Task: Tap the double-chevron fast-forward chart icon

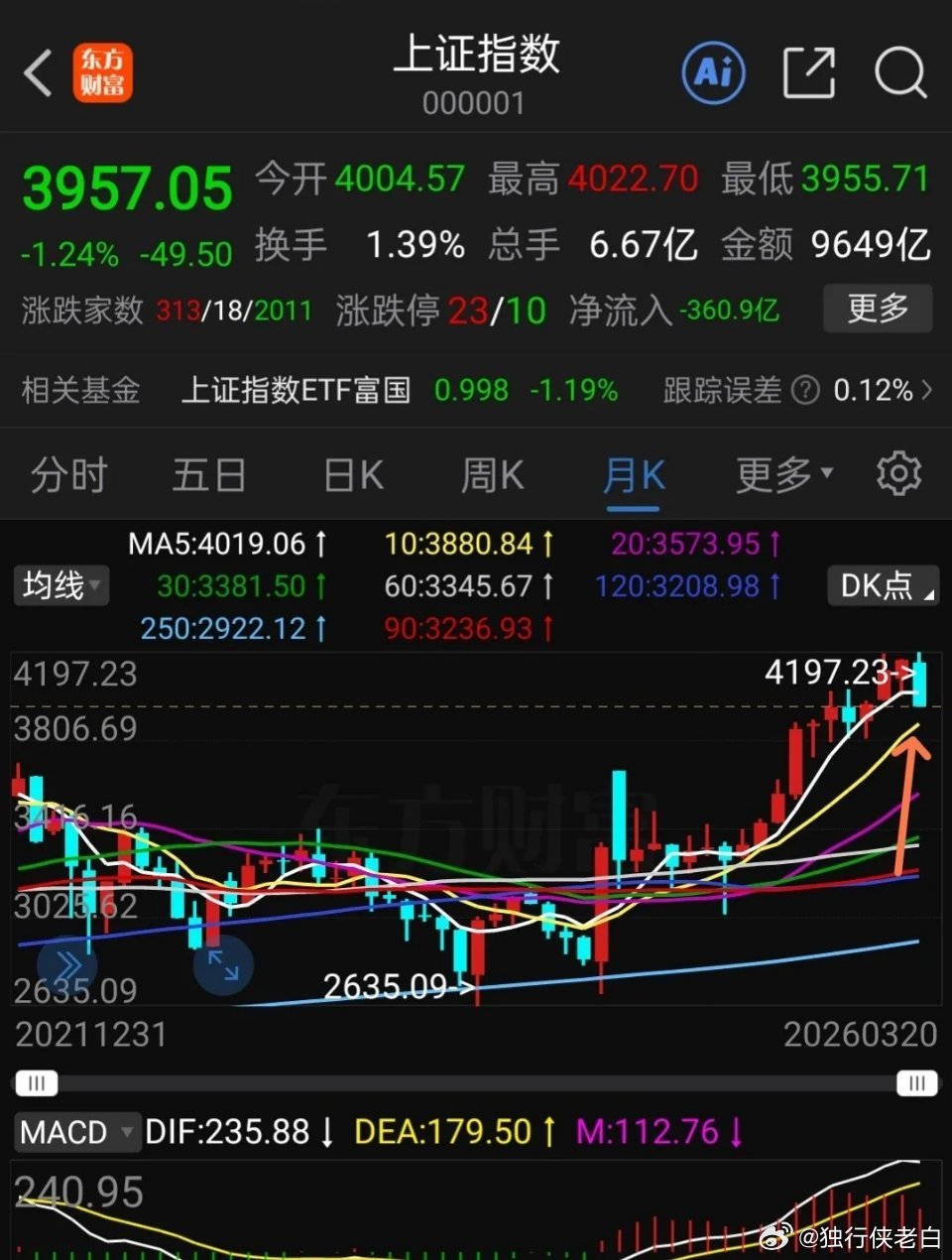Action: 66,963
